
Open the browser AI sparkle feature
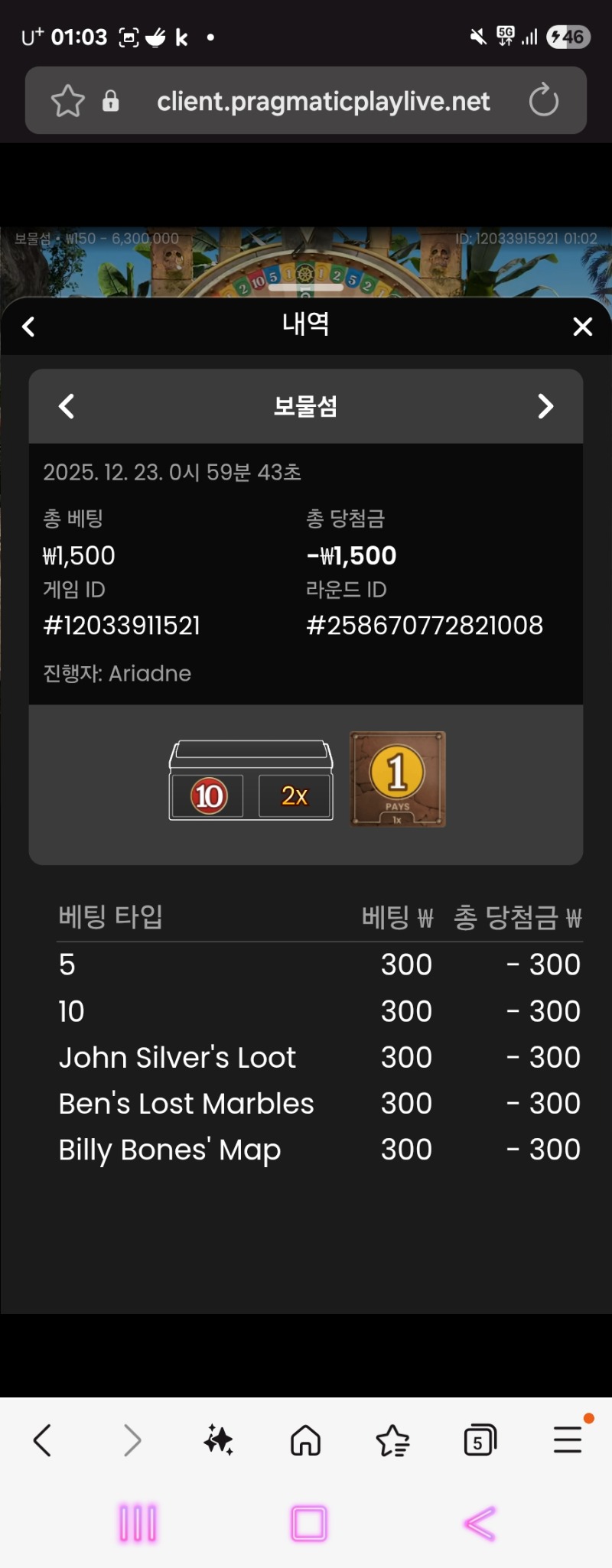[219, 1440]
